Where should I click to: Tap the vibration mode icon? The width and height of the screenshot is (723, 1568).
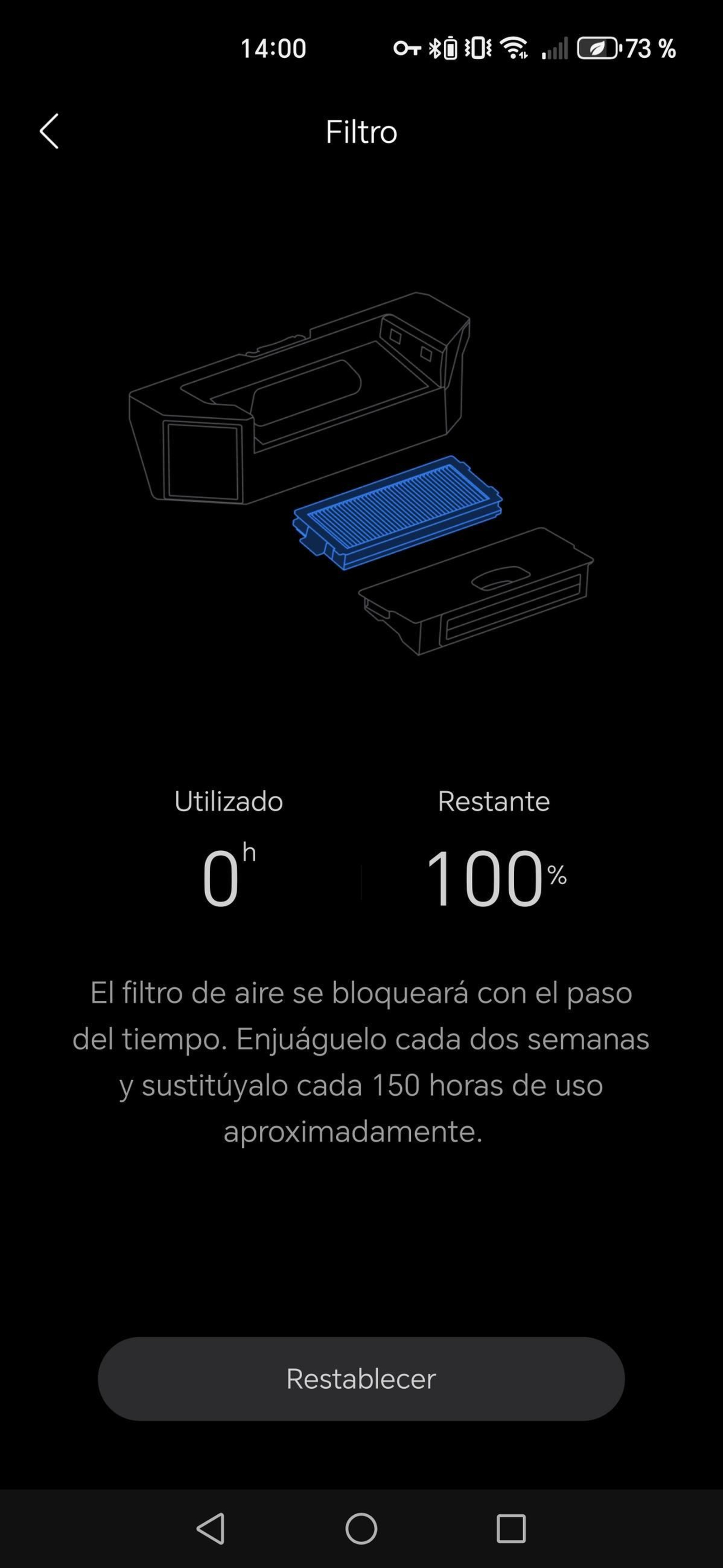coord(478,49)
